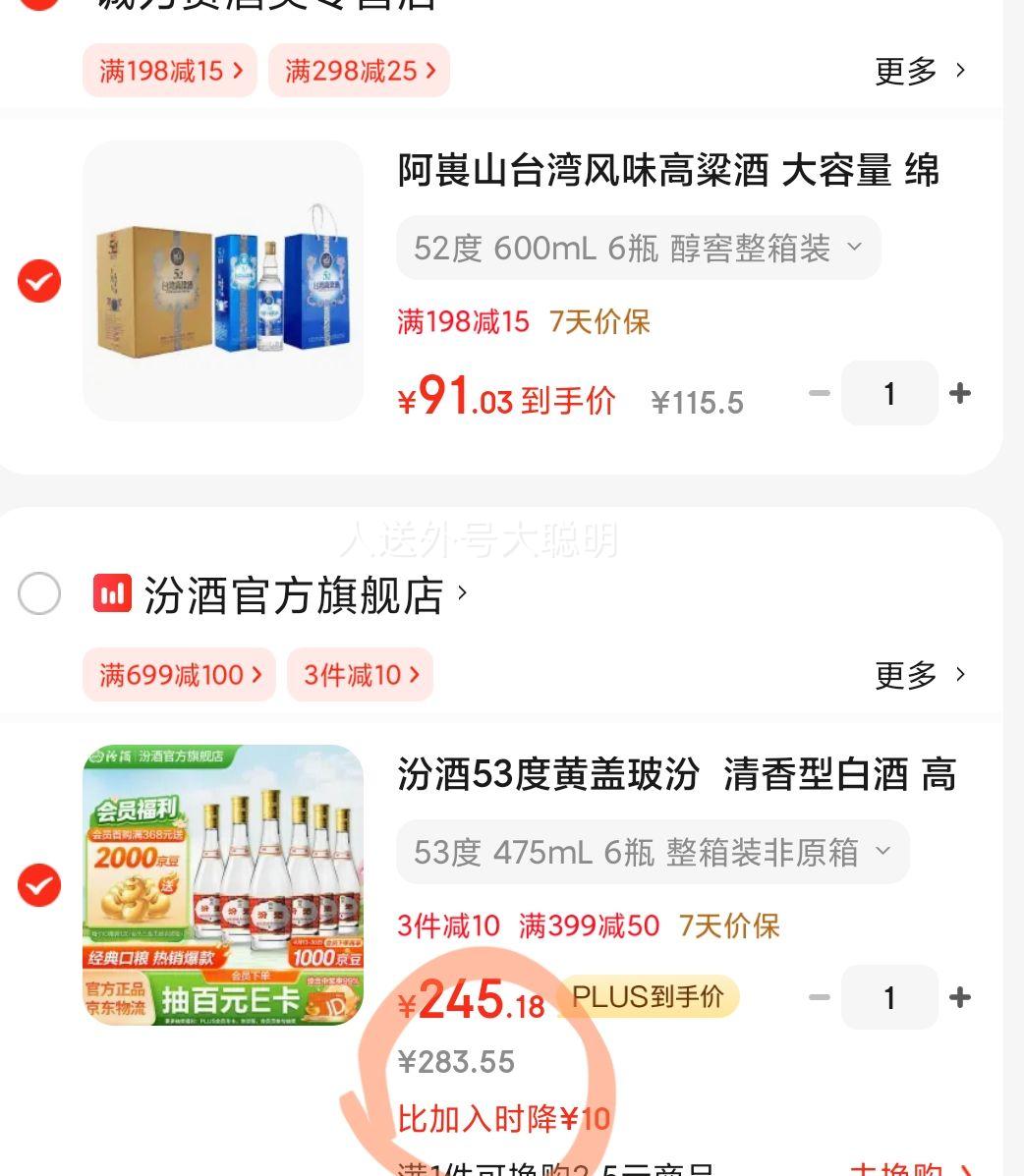Open the 阿崀山高粱酒 product image
This screenshot has width=1024, height=1176.
click(223, 281)
